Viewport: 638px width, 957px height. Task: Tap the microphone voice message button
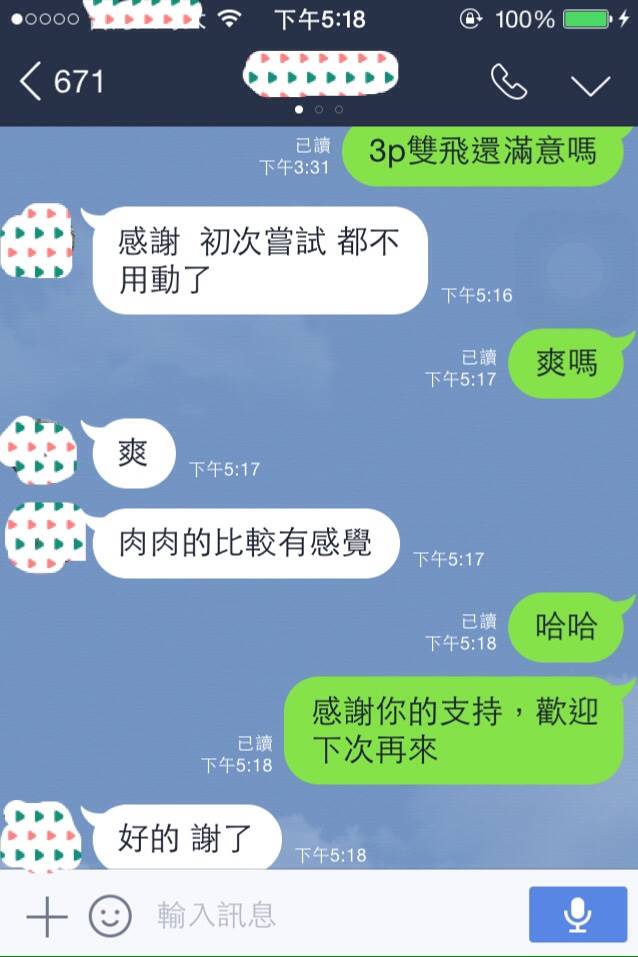(x=577, y=914)
